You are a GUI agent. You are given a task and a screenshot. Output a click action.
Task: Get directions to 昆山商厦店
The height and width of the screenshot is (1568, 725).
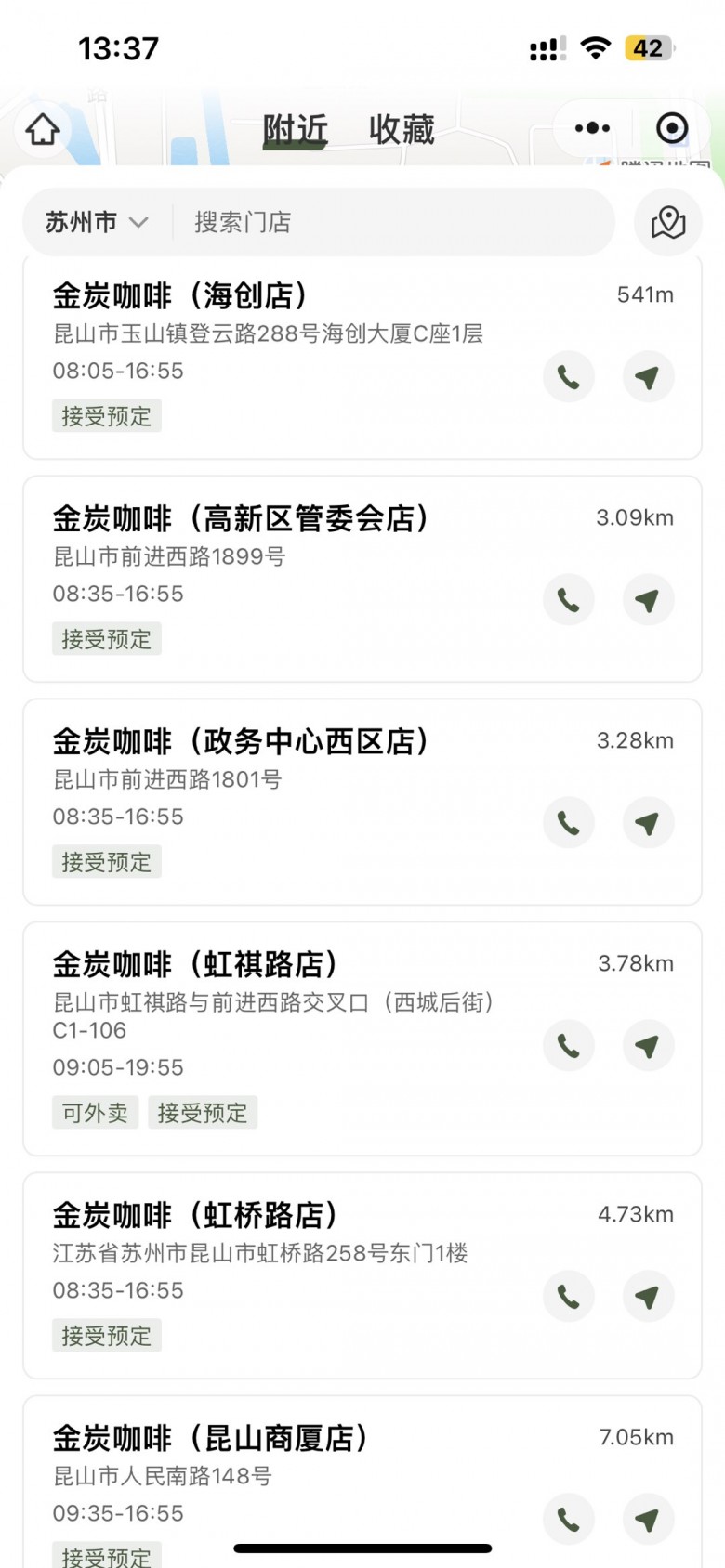(x=647, y=1520)
